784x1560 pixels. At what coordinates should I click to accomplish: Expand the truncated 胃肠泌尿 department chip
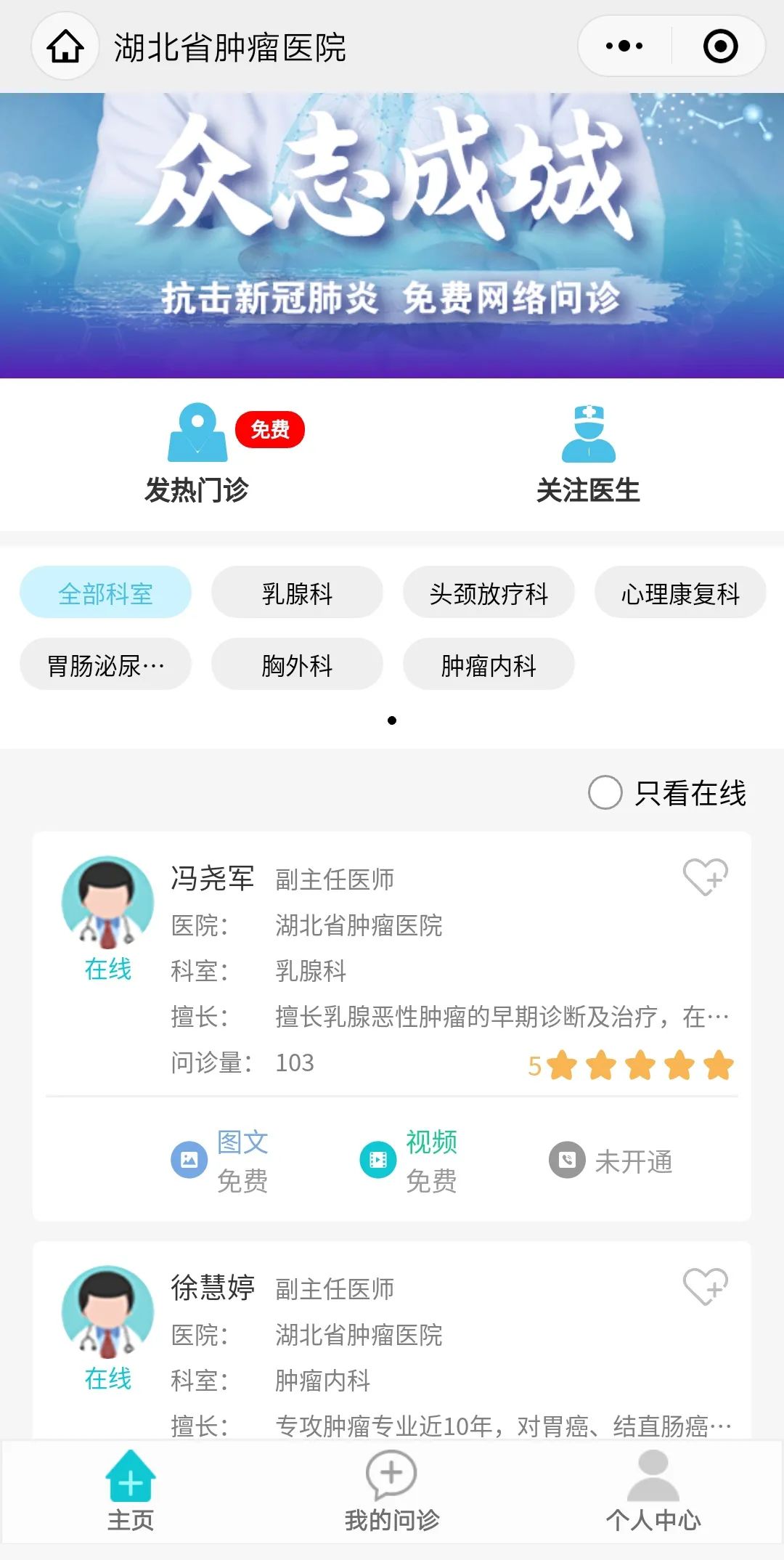tap(105, 664)
